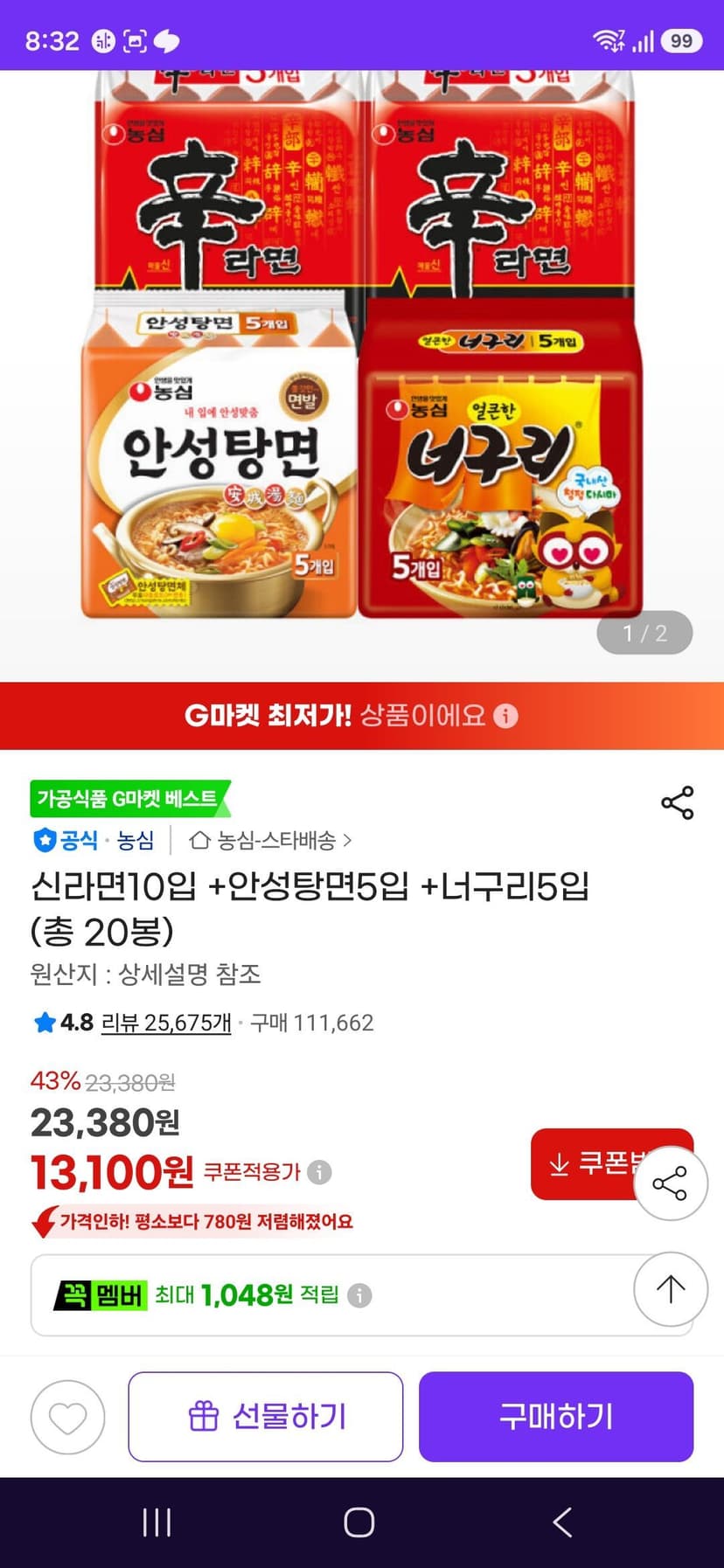The height and width of the screenshot is (1568, 724).
Task: Open the 농심-스타배송 store link
Action: pyautogui.click(x=271, y=841)
